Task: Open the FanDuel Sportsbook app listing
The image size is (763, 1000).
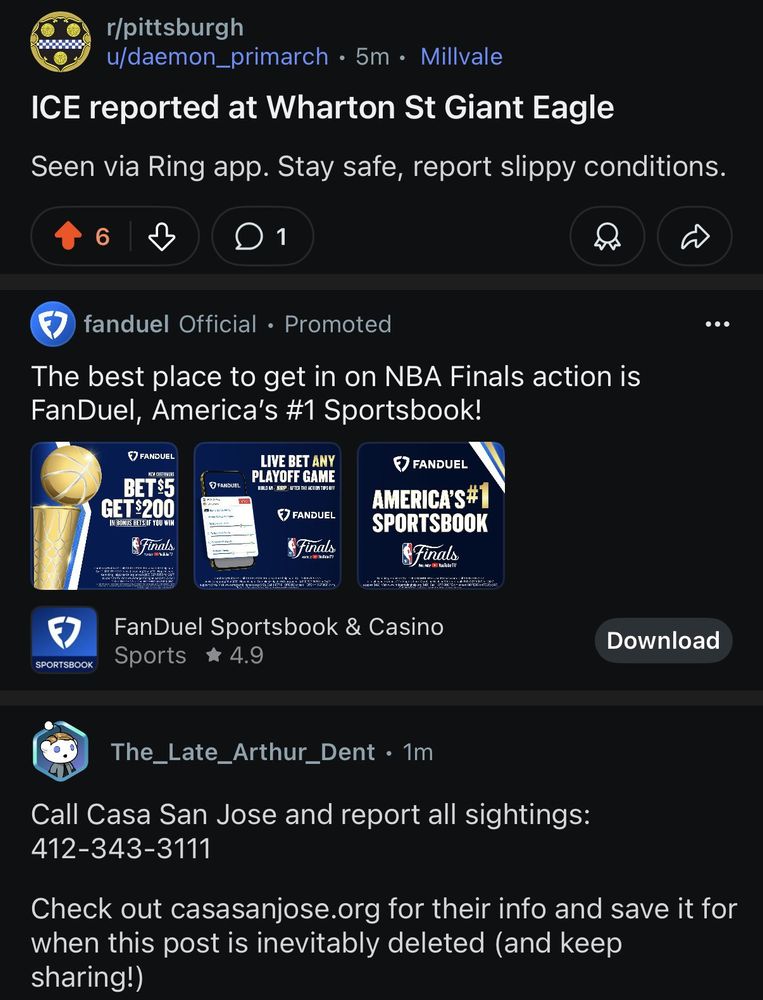Action: coord(278,627)
